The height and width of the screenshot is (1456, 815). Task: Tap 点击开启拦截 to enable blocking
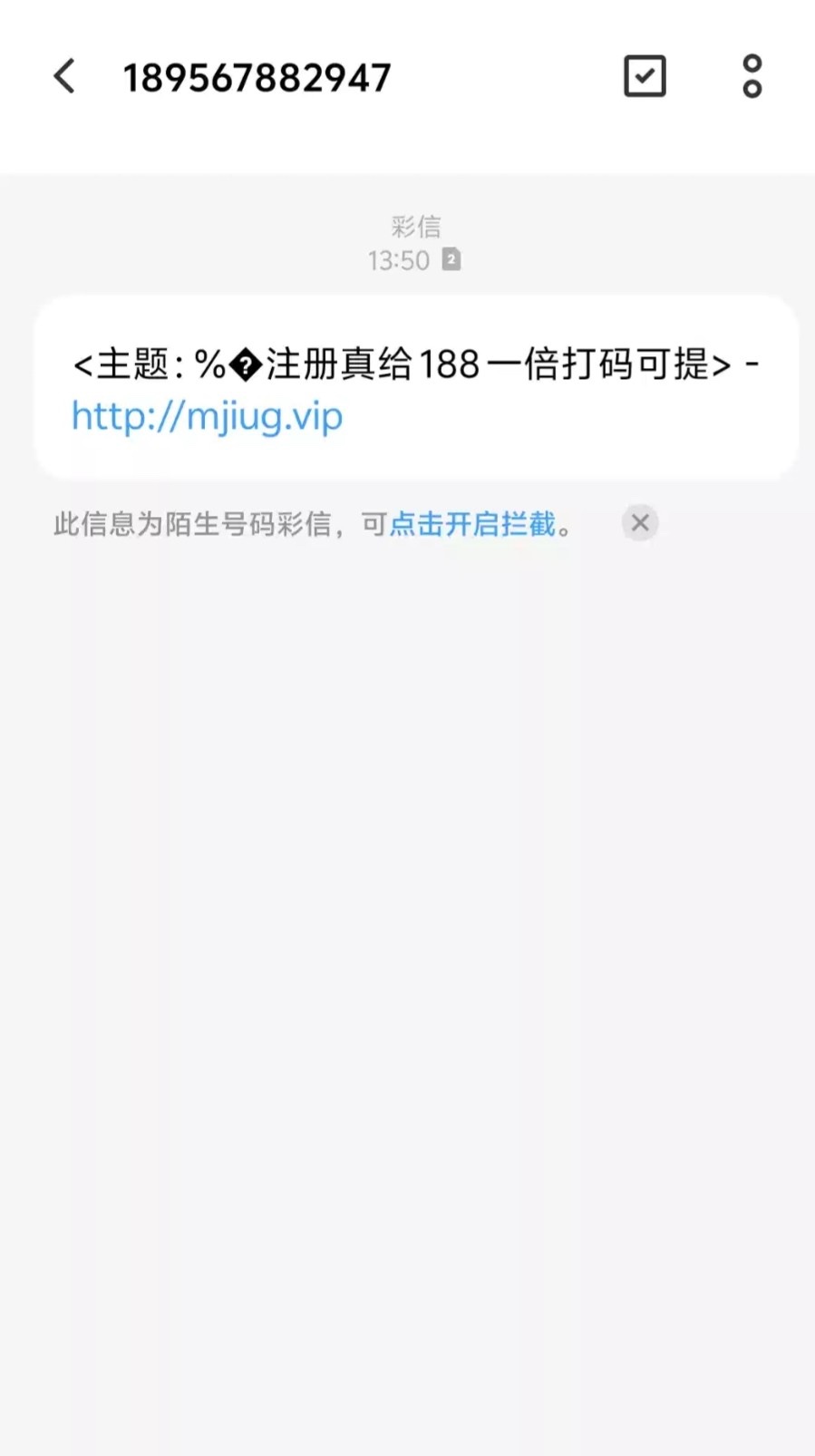point(472,524)
